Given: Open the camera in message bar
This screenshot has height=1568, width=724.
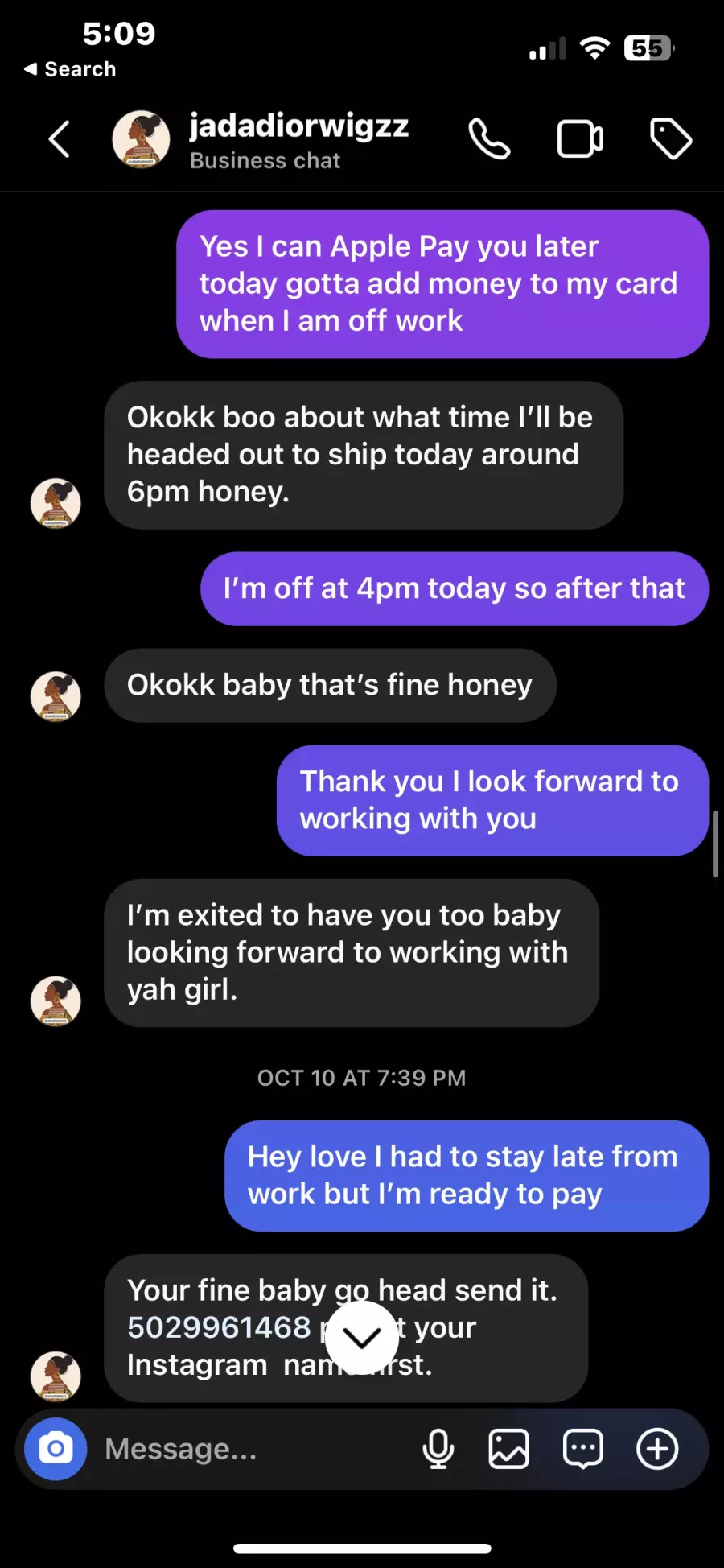Looking at the screenshot, I should [x=56, y=1449].
